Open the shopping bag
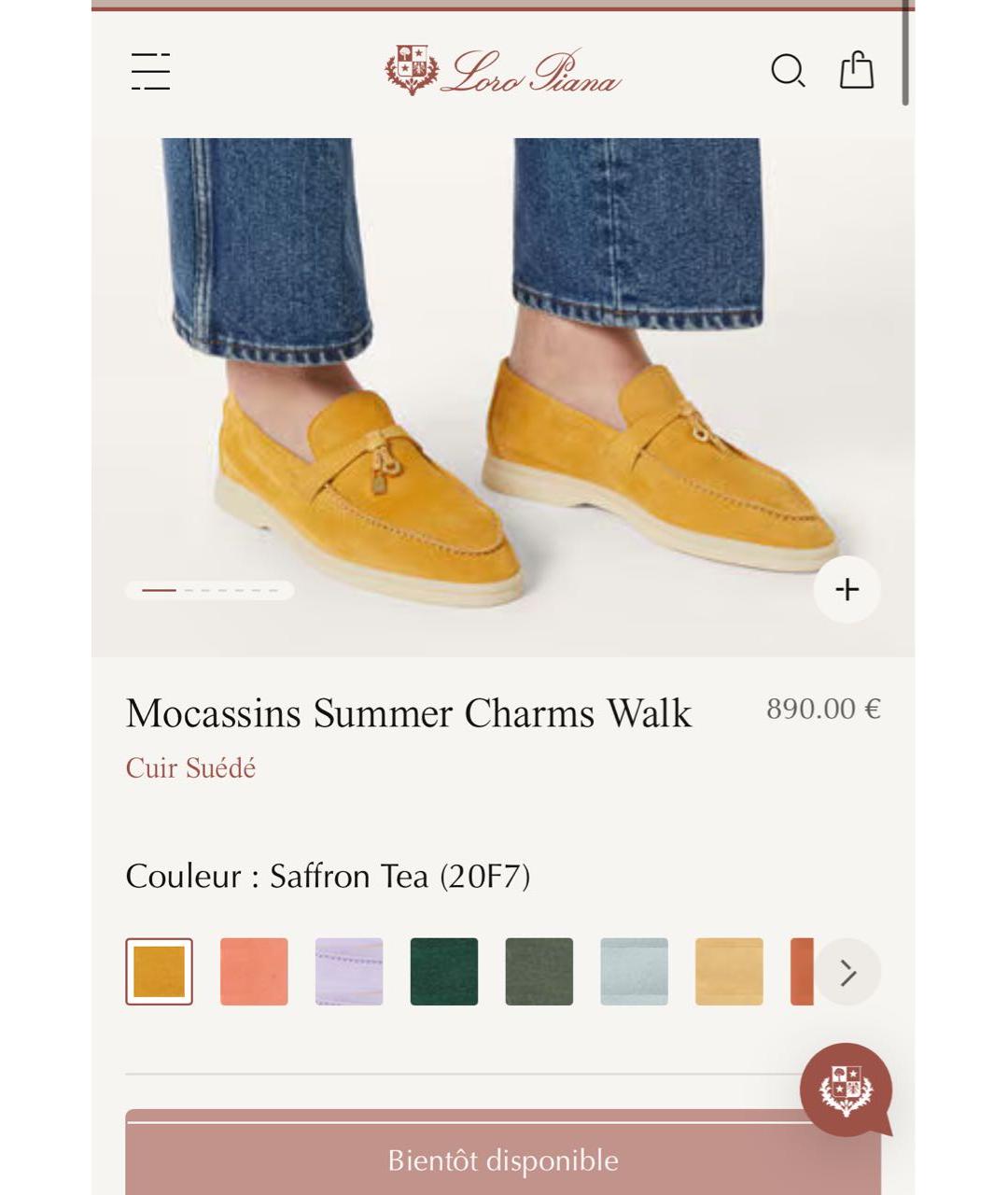Viewport: 1008px width, 1195px height. [856, 70]
